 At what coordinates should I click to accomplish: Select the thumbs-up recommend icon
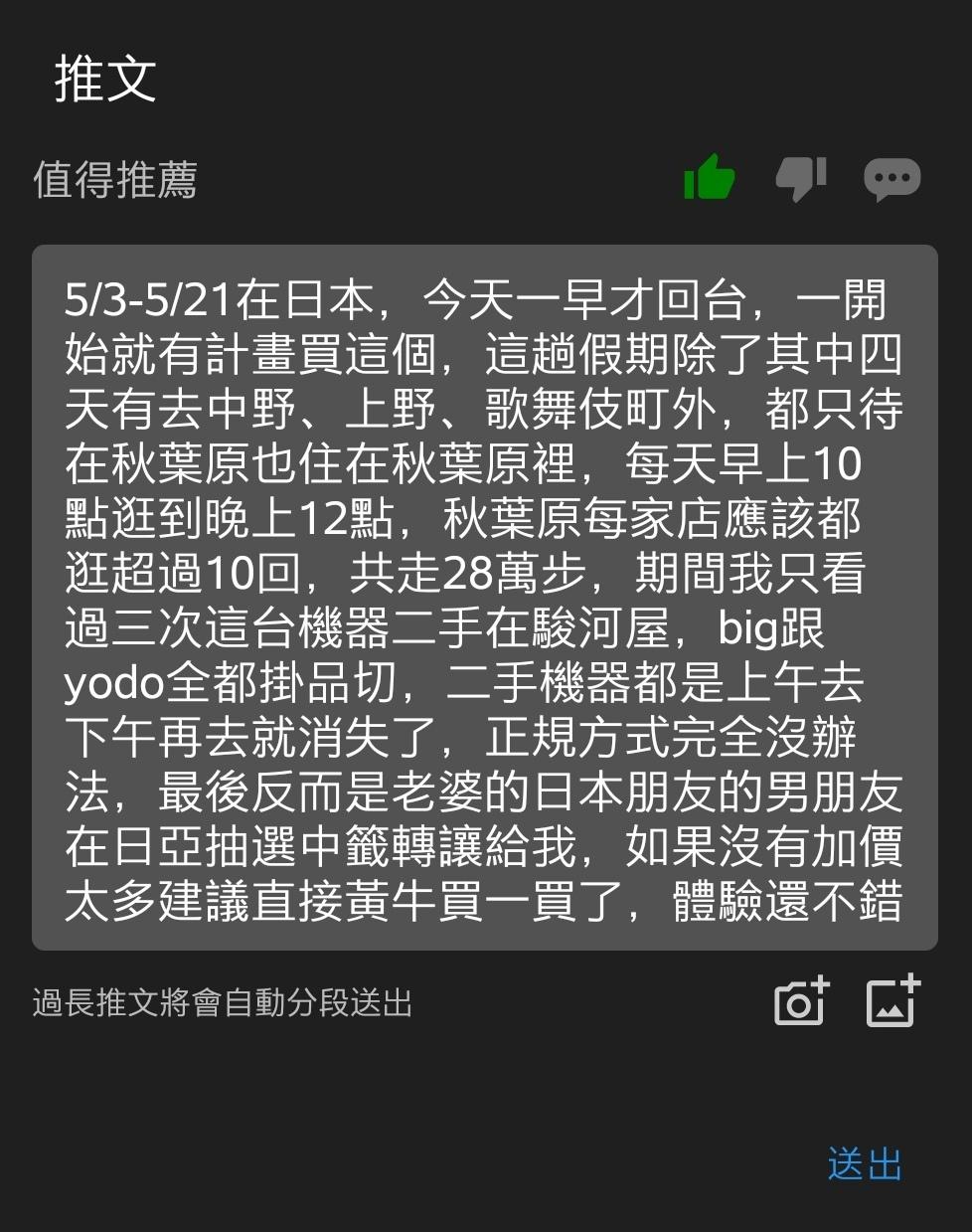(x=709, y=179)
